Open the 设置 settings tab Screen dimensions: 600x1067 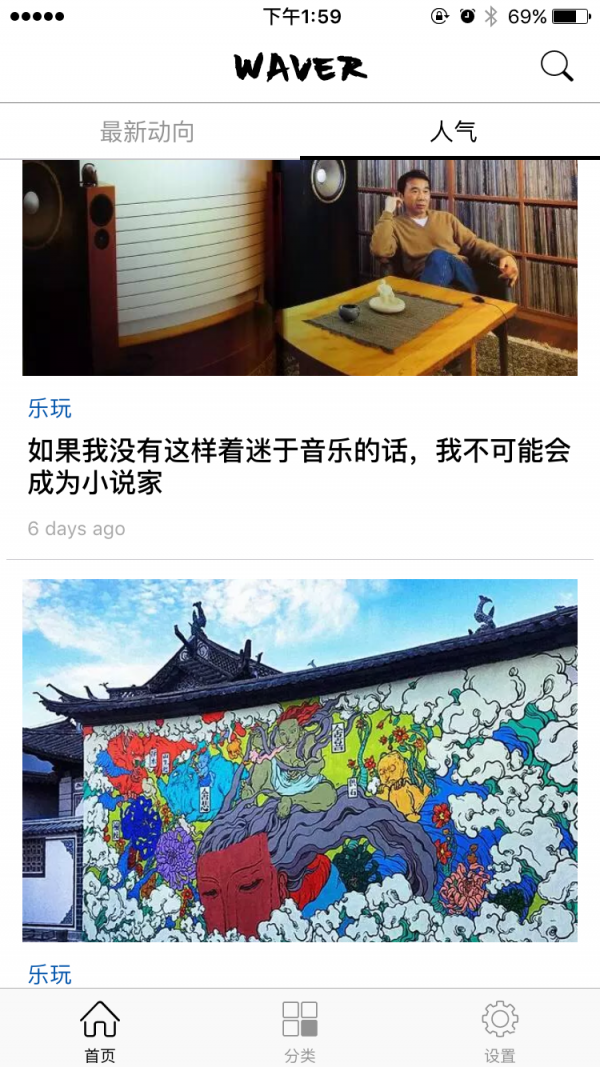pos(500,1030)
